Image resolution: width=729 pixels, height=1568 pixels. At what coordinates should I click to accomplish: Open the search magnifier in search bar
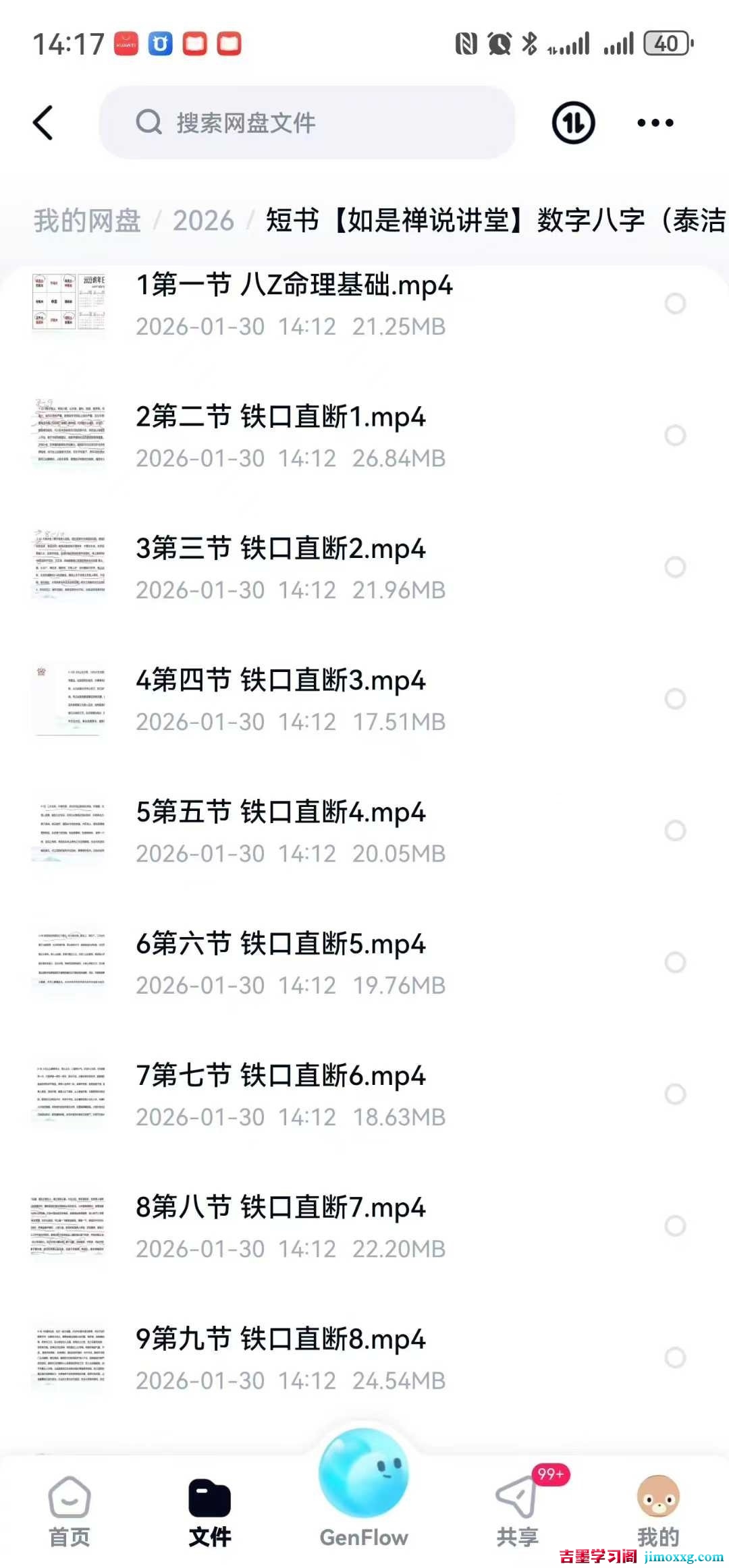[x=148, y=123]
